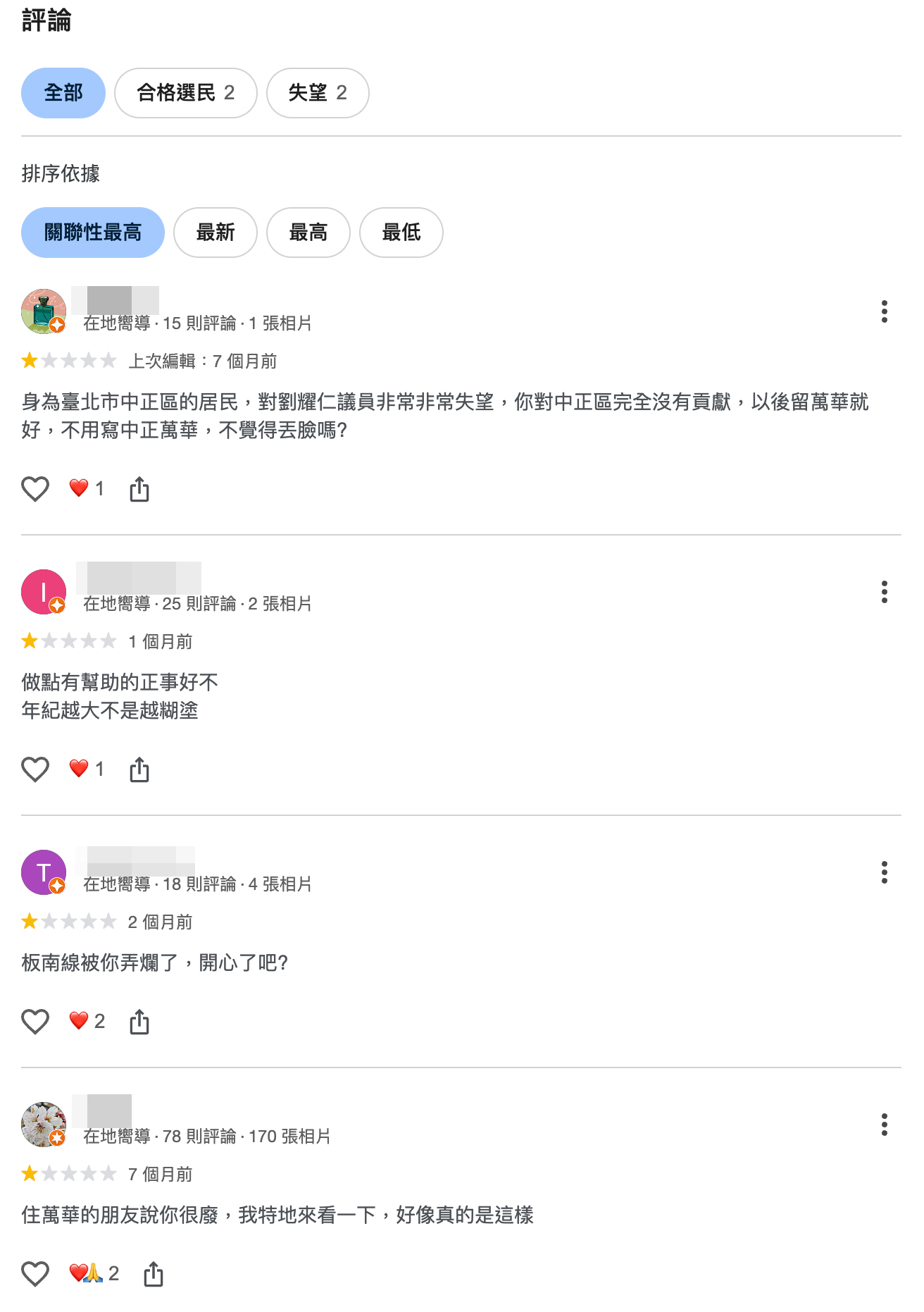The height and width of the screenshot is (1312, 924).
Task: Open overflow menu on the 做點有幫助的正事 review
Action: (884, 592)
